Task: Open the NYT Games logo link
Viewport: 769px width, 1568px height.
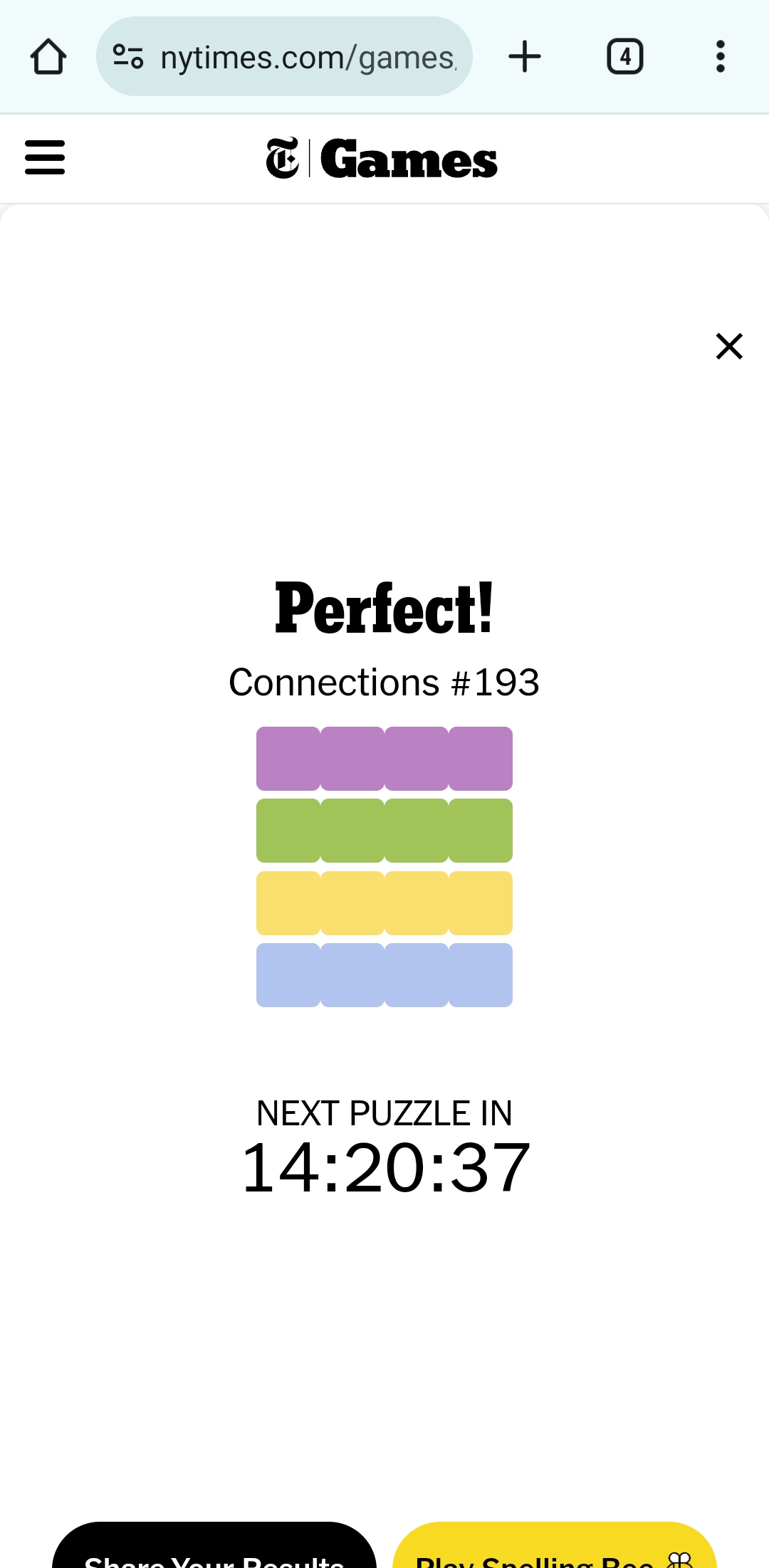Action: 382,158
